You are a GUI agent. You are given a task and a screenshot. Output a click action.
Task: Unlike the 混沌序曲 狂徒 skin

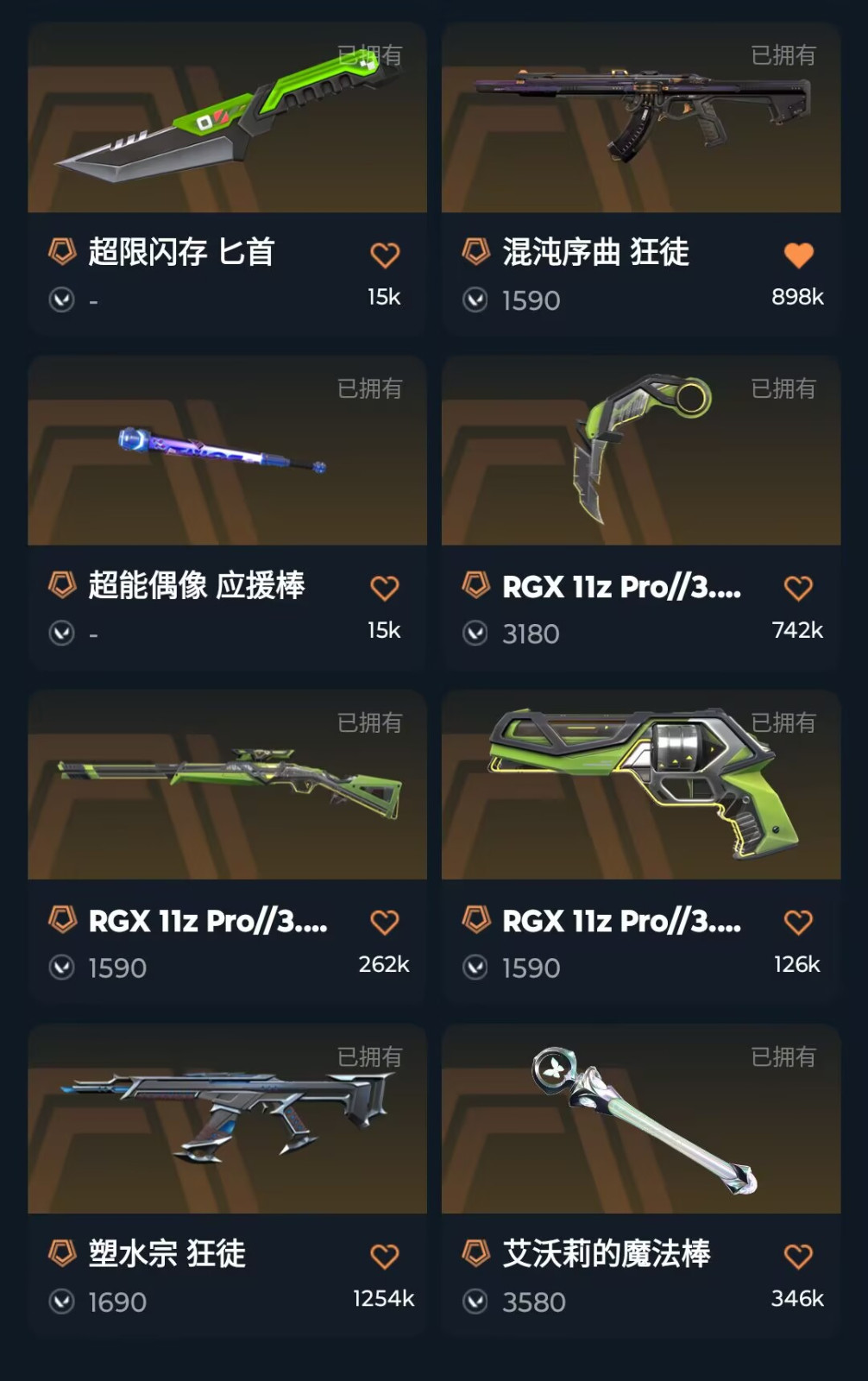pos(798,255)
